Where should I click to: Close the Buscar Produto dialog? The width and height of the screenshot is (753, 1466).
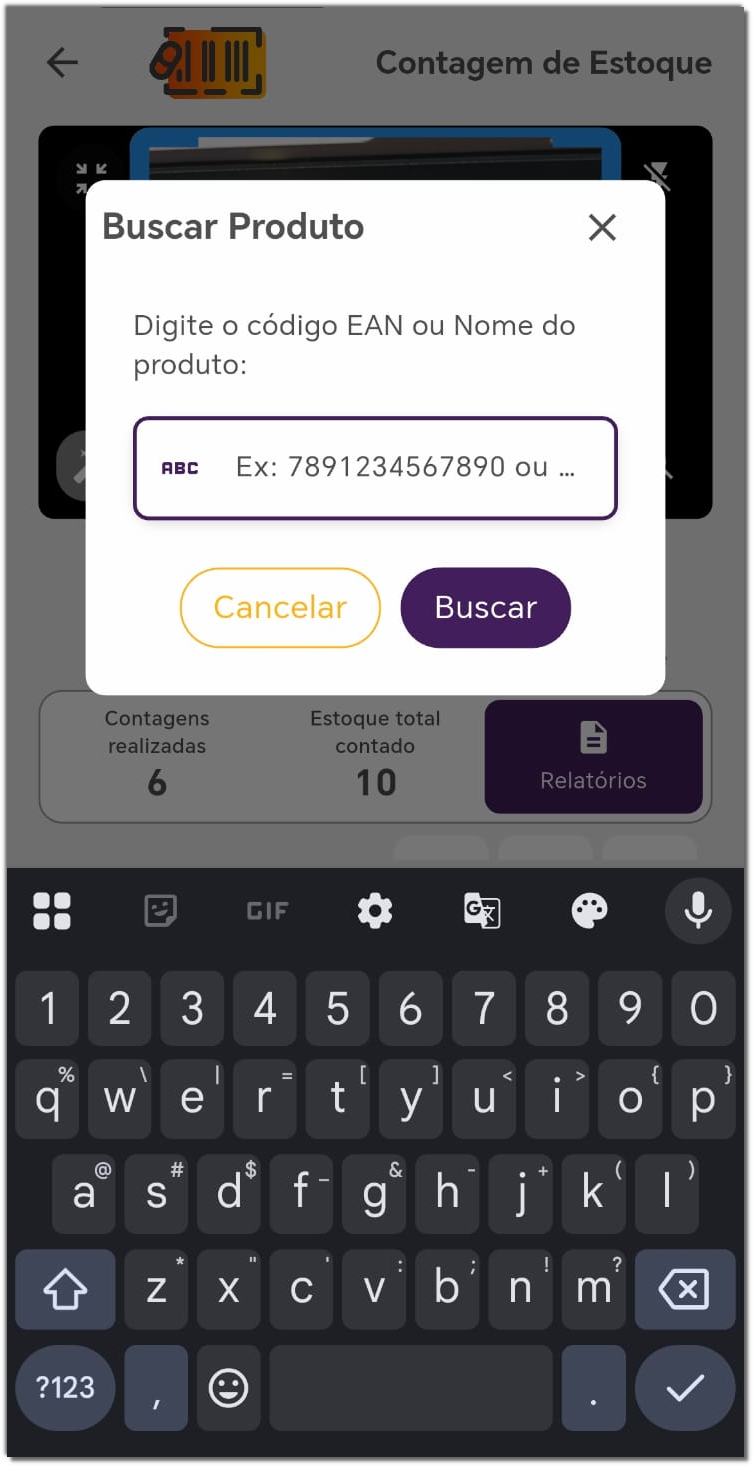pos(602,228)
